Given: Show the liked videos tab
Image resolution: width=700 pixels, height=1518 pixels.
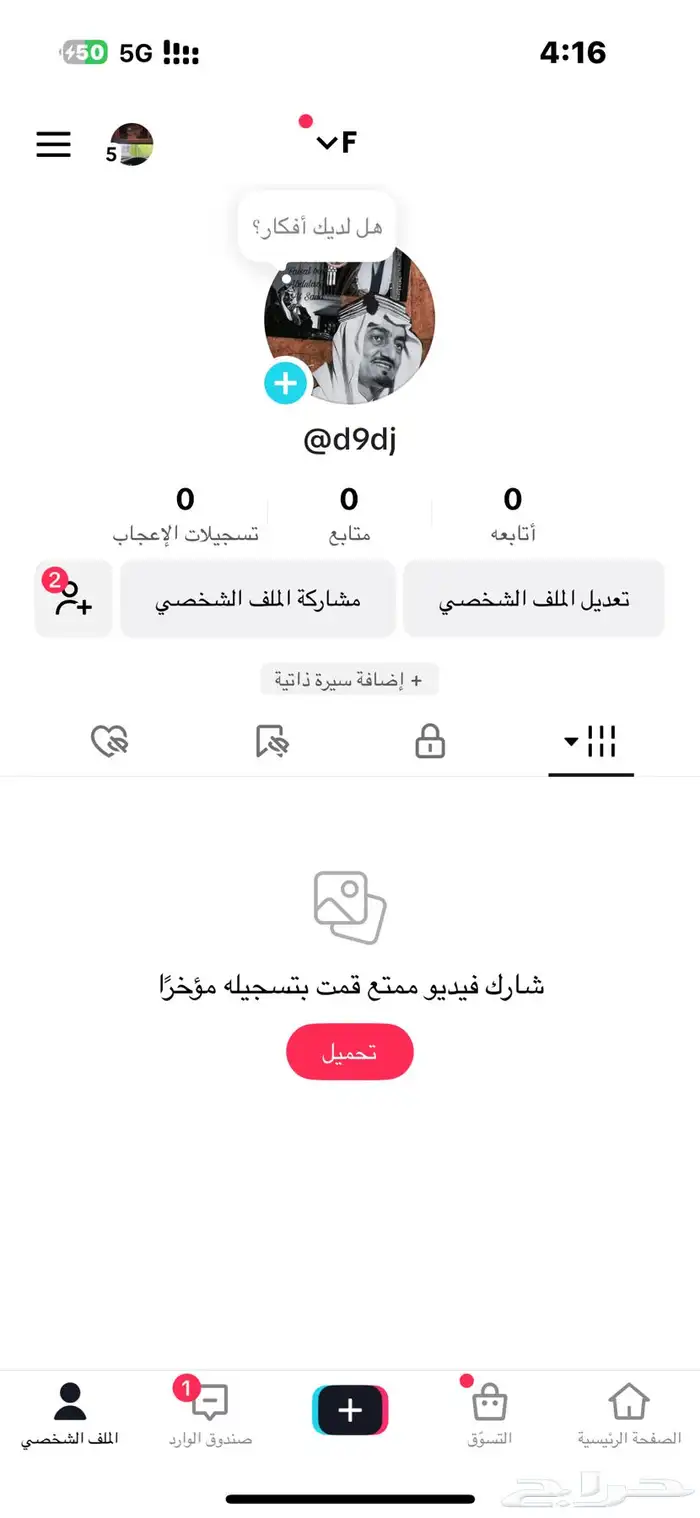Looking at the screenshot, I should coord(110,742).
